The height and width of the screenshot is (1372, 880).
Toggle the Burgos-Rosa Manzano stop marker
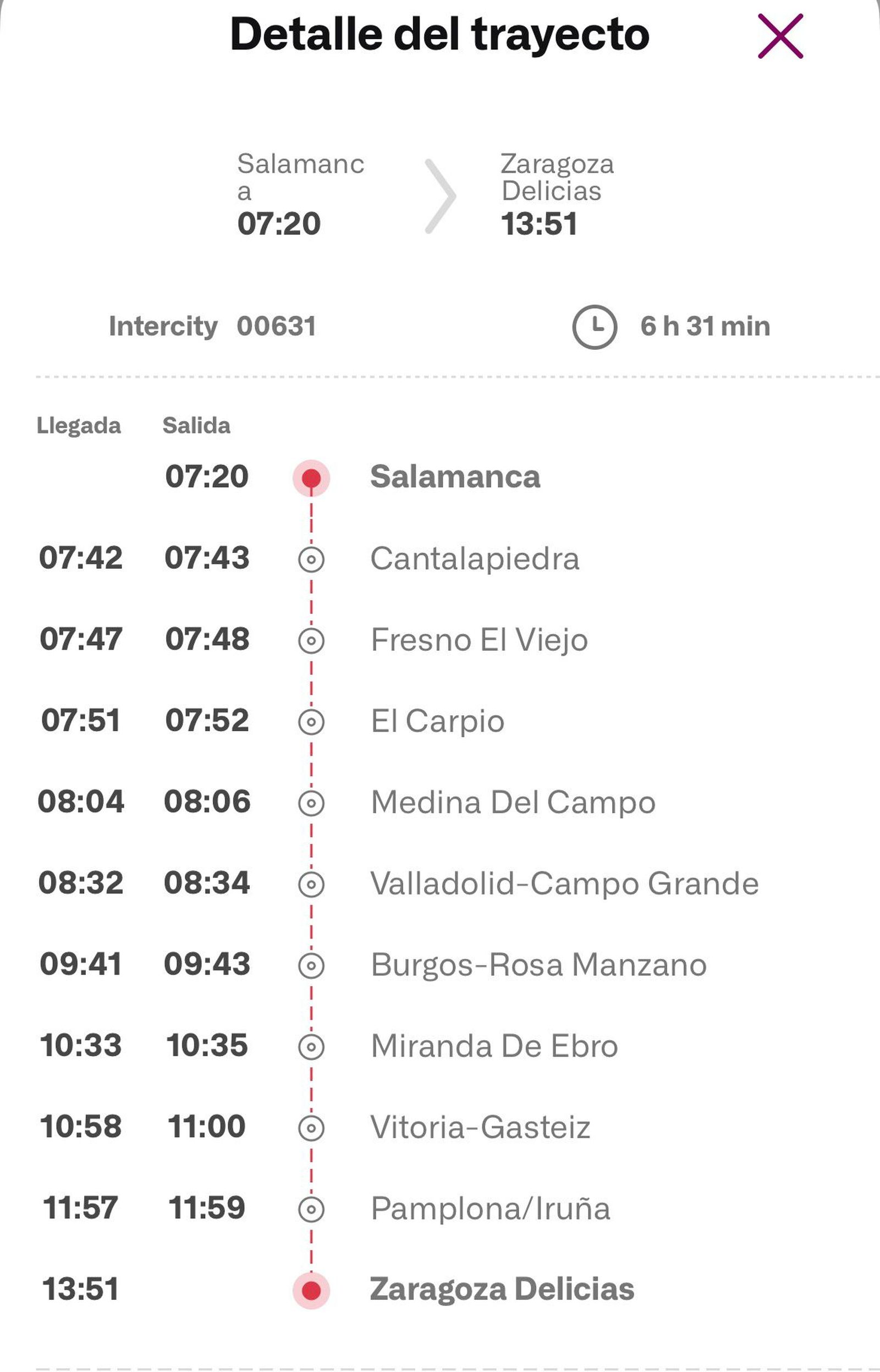pos(311,964)
